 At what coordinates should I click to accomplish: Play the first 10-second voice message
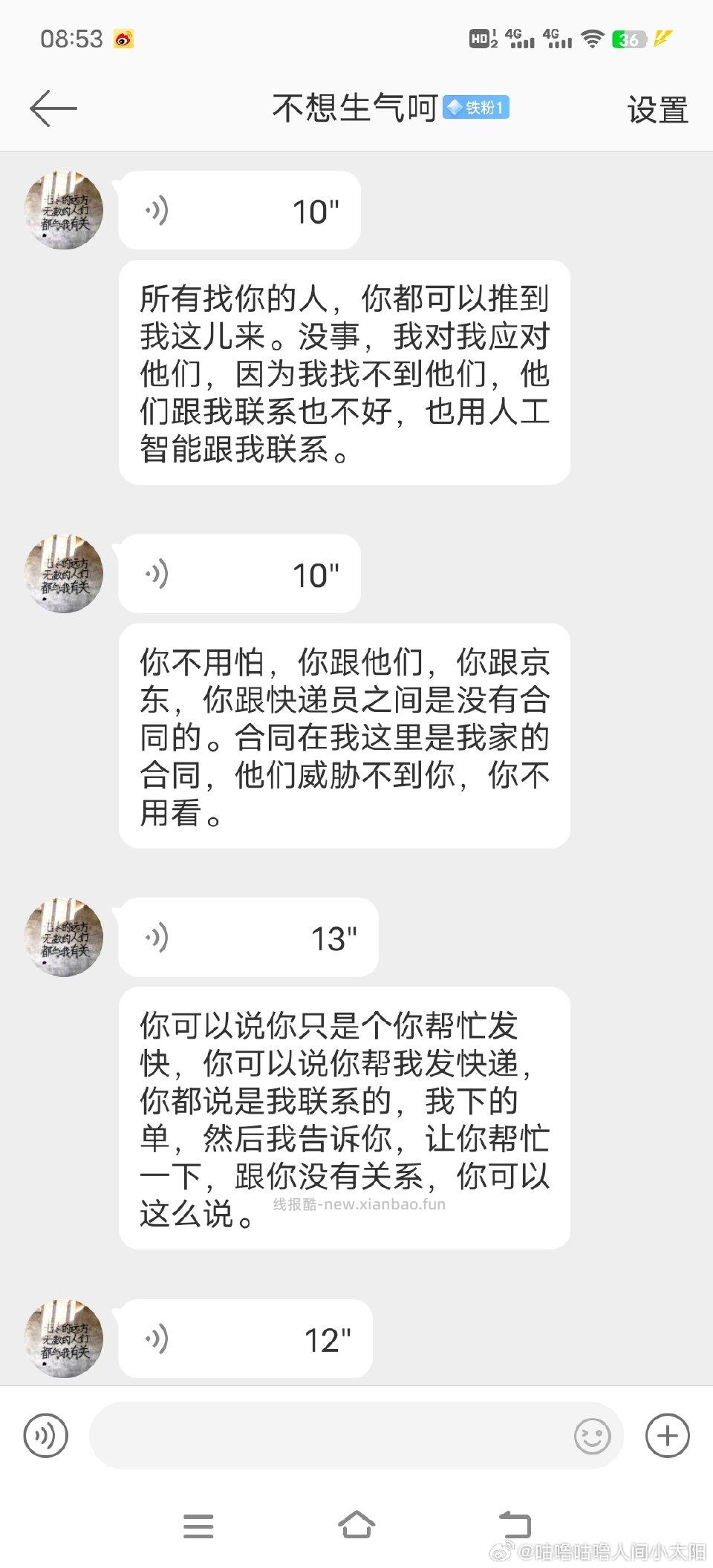tap(239, 210)
